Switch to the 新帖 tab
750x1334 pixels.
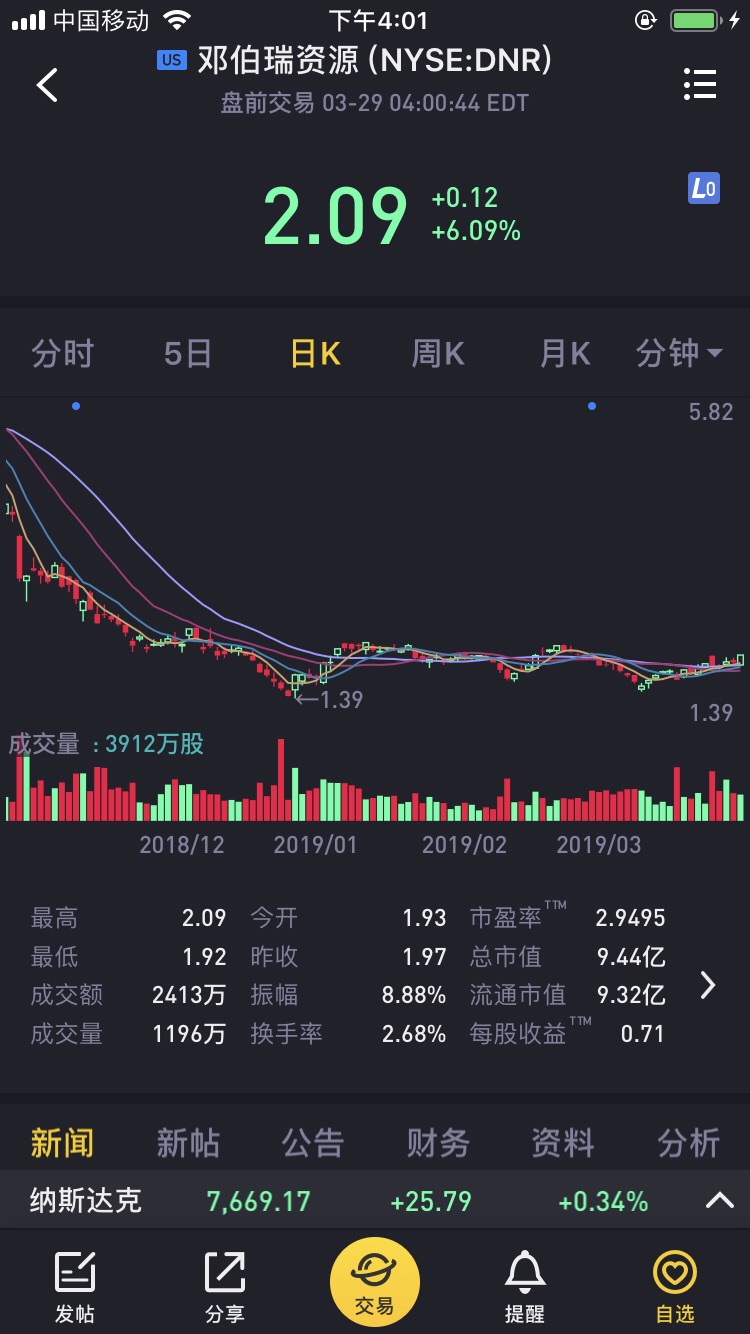188,1143
